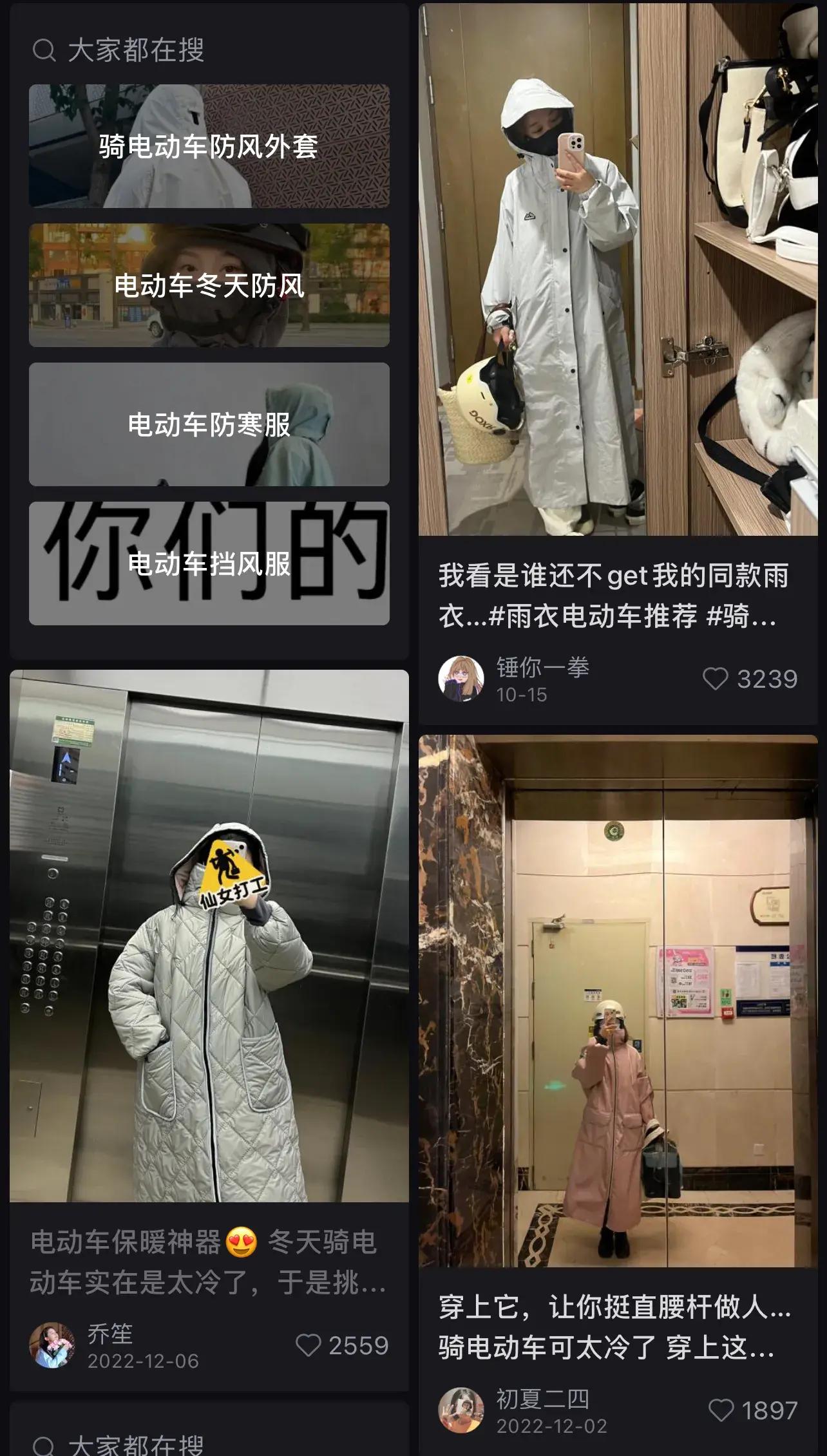Viewport: 827px width, 1456px height.
Task: Open post titled 我看是谁还不get我的同款雨衣
Action: [x=613, y=595]
